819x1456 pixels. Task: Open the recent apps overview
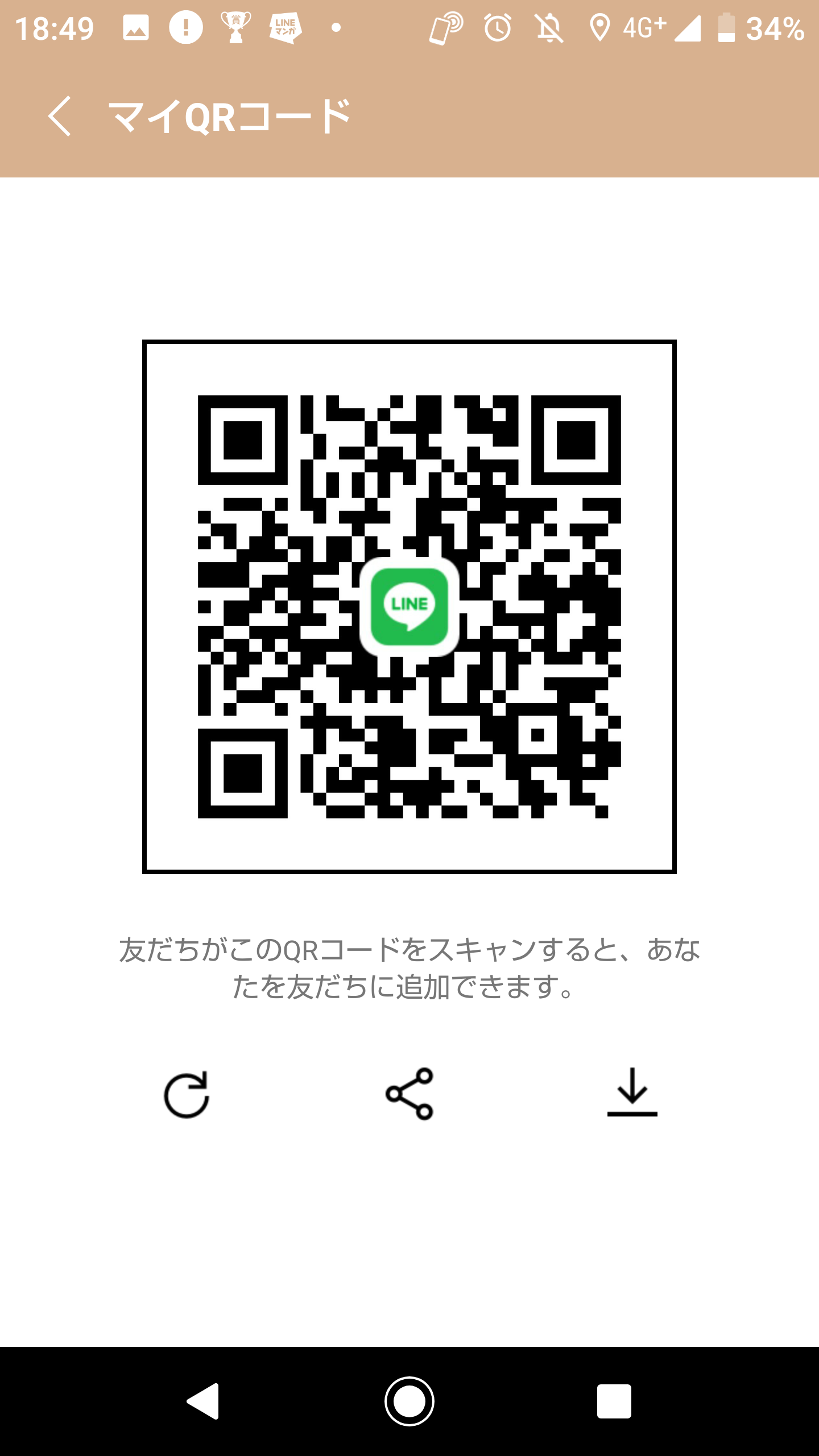(x=614, y=1401)
